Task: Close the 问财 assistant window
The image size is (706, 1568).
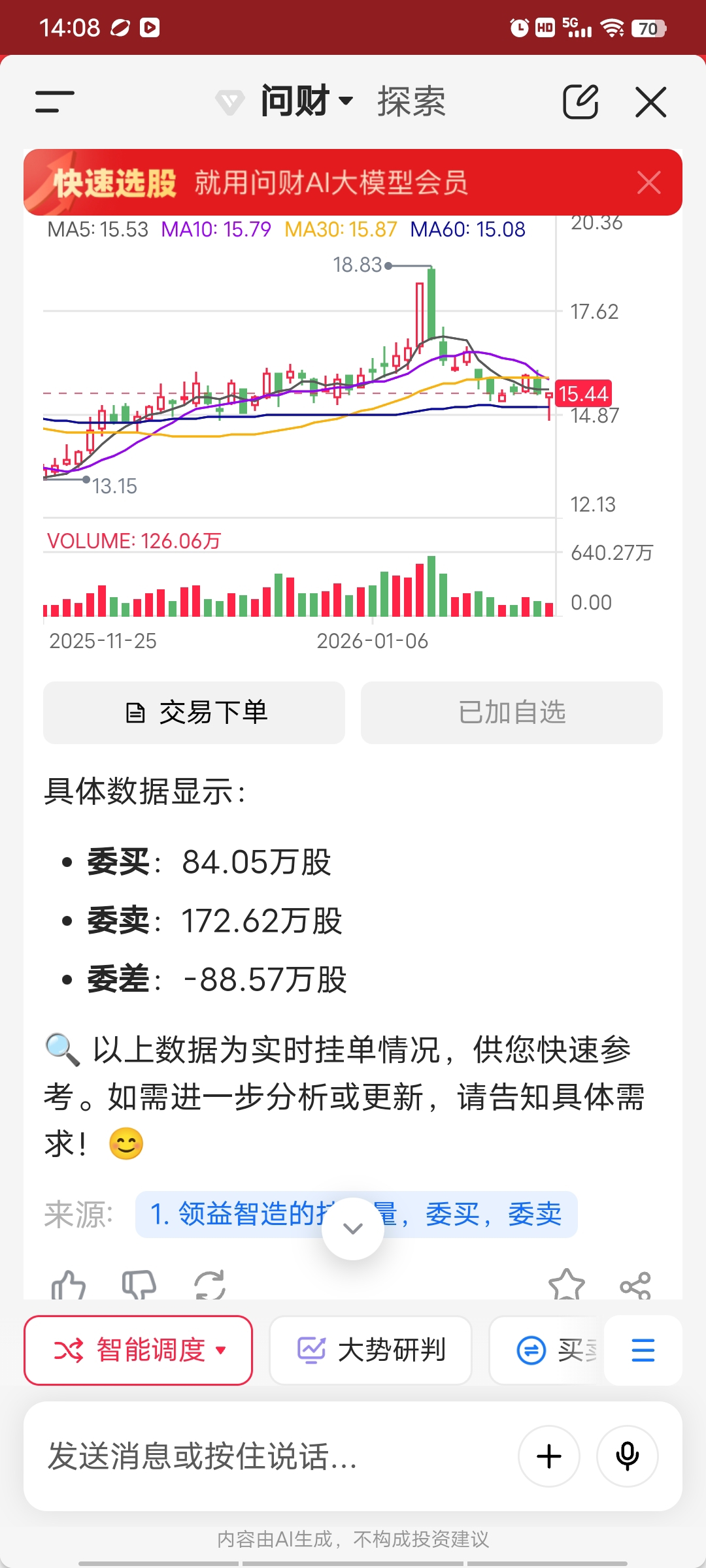Action: [650, 102]
